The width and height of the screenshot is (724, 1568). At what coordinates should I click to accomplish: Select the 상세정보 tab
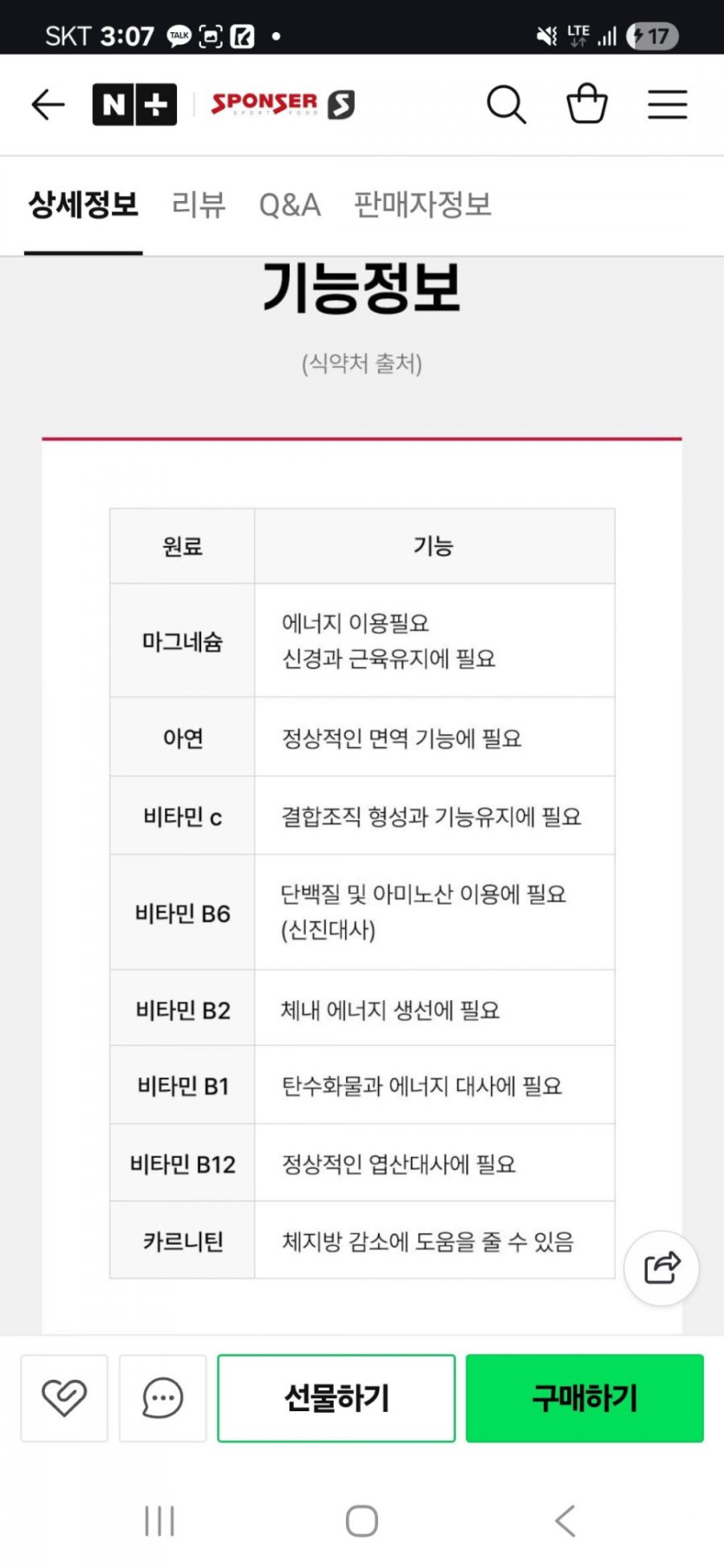(x=83, y=205)
